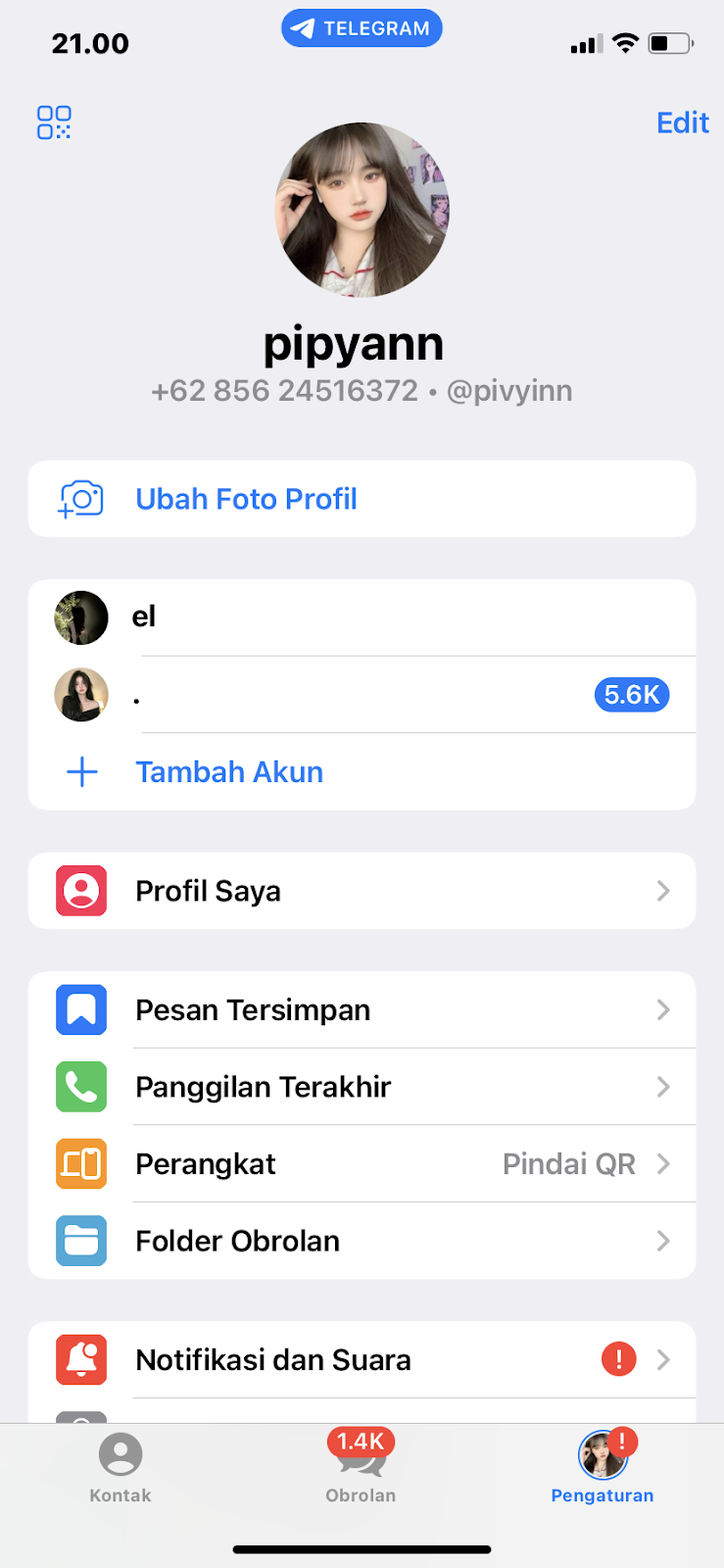Open Notifikasi dan Suara settings
The height and width of the screenshot is (1568, 724).
[362, 1360]
